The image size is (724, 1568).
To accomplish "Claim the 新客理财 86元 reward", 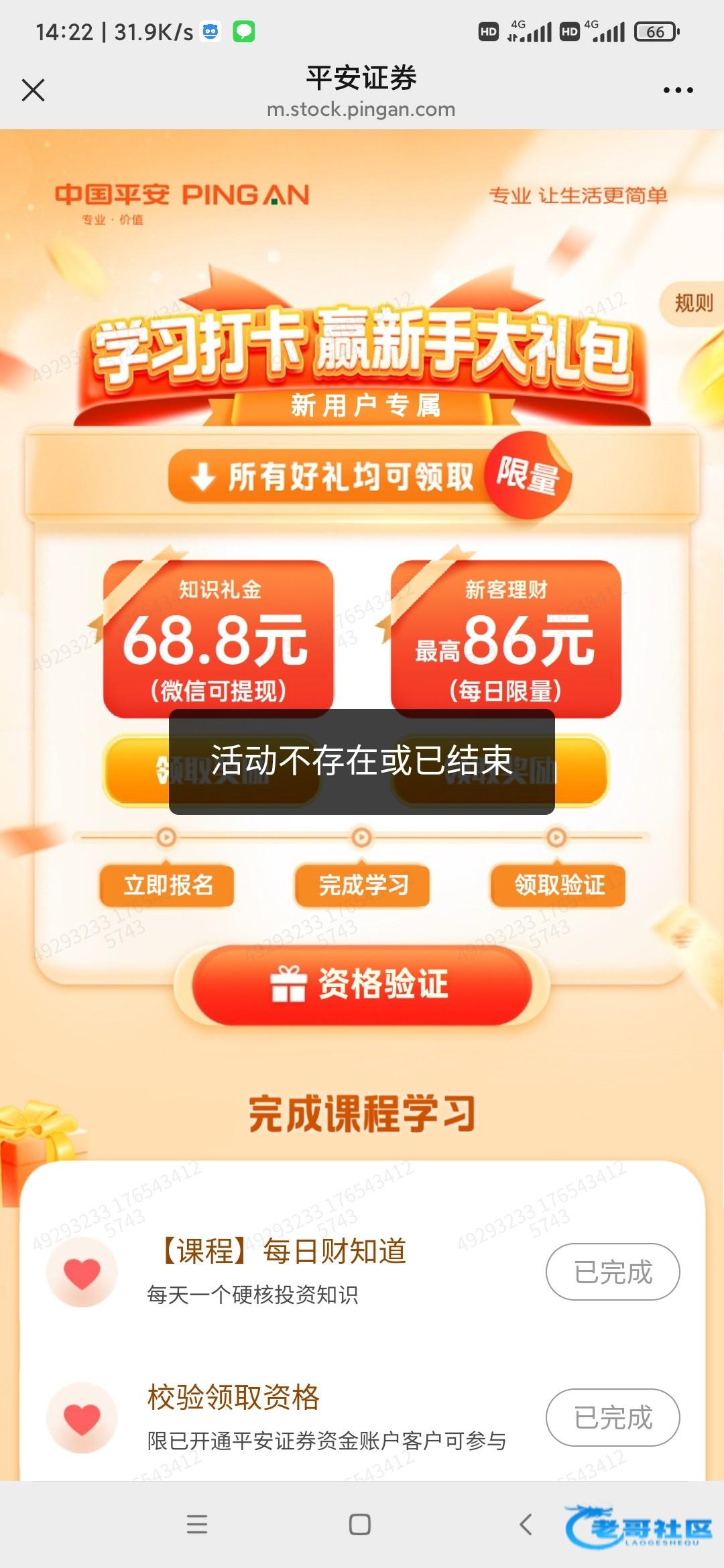I will tap(582, 771).
